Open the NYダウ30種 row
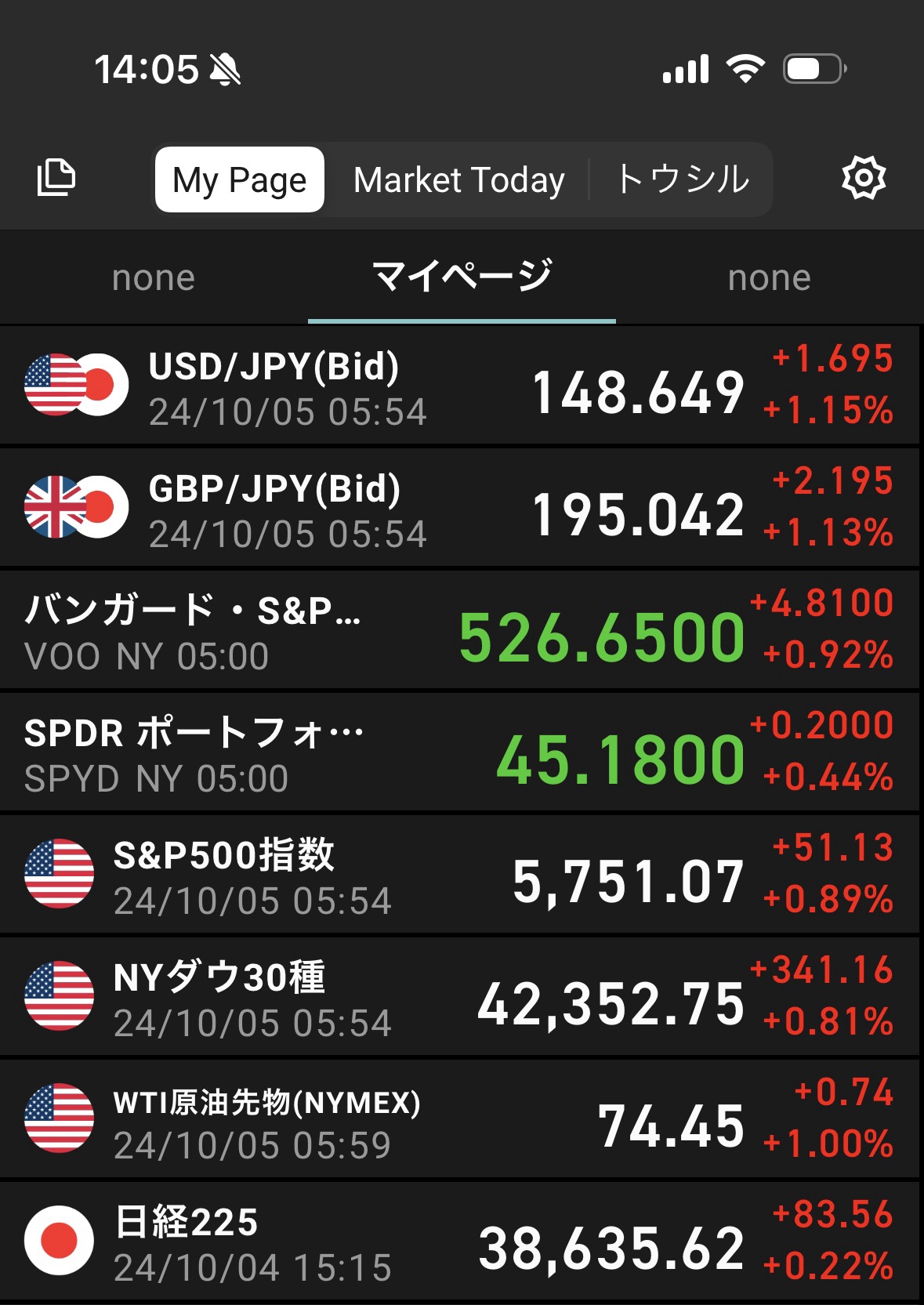The image size is (924, 1305). [460, 998]
